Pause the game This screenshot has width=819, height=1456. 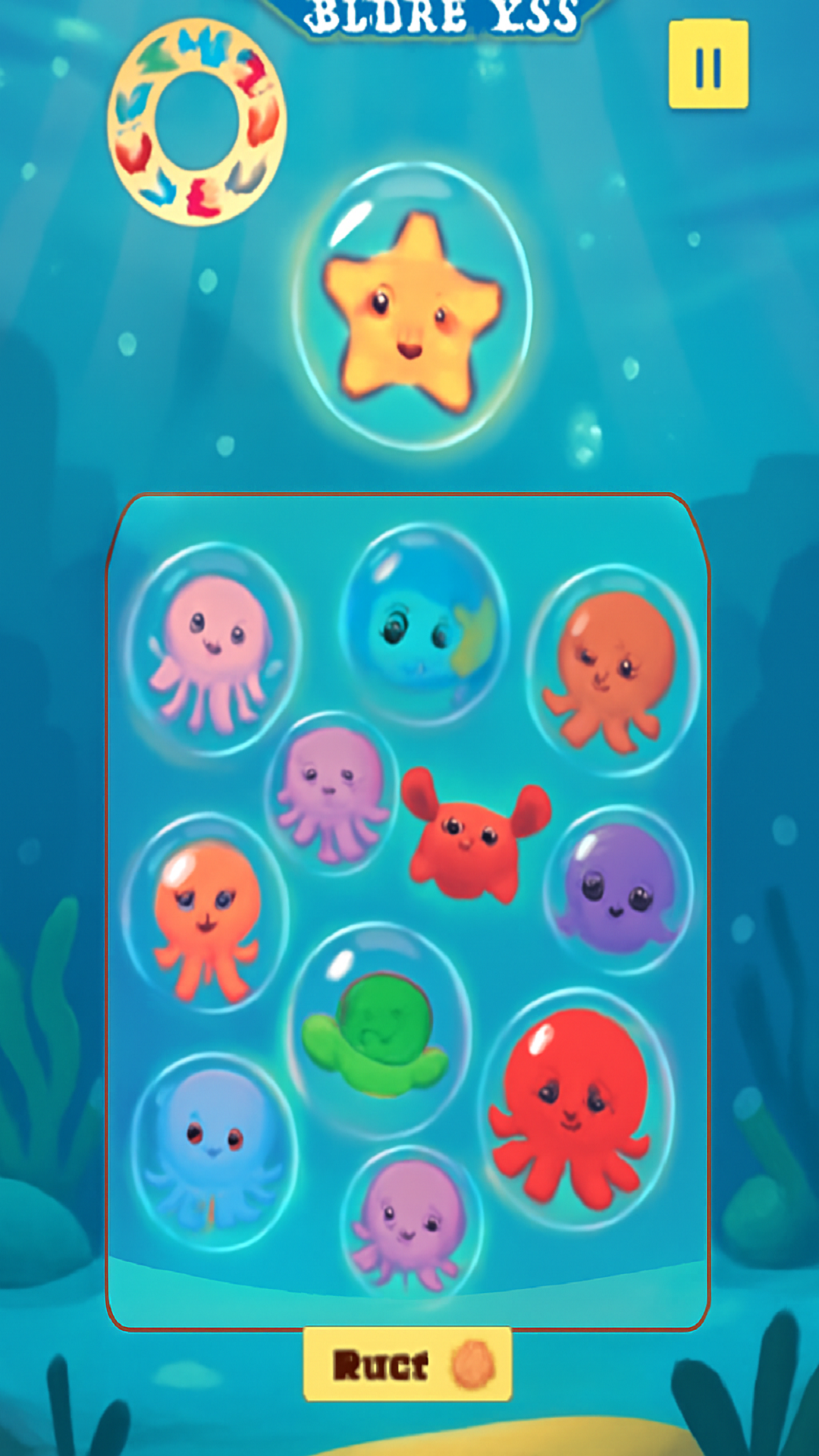(708, 65)
